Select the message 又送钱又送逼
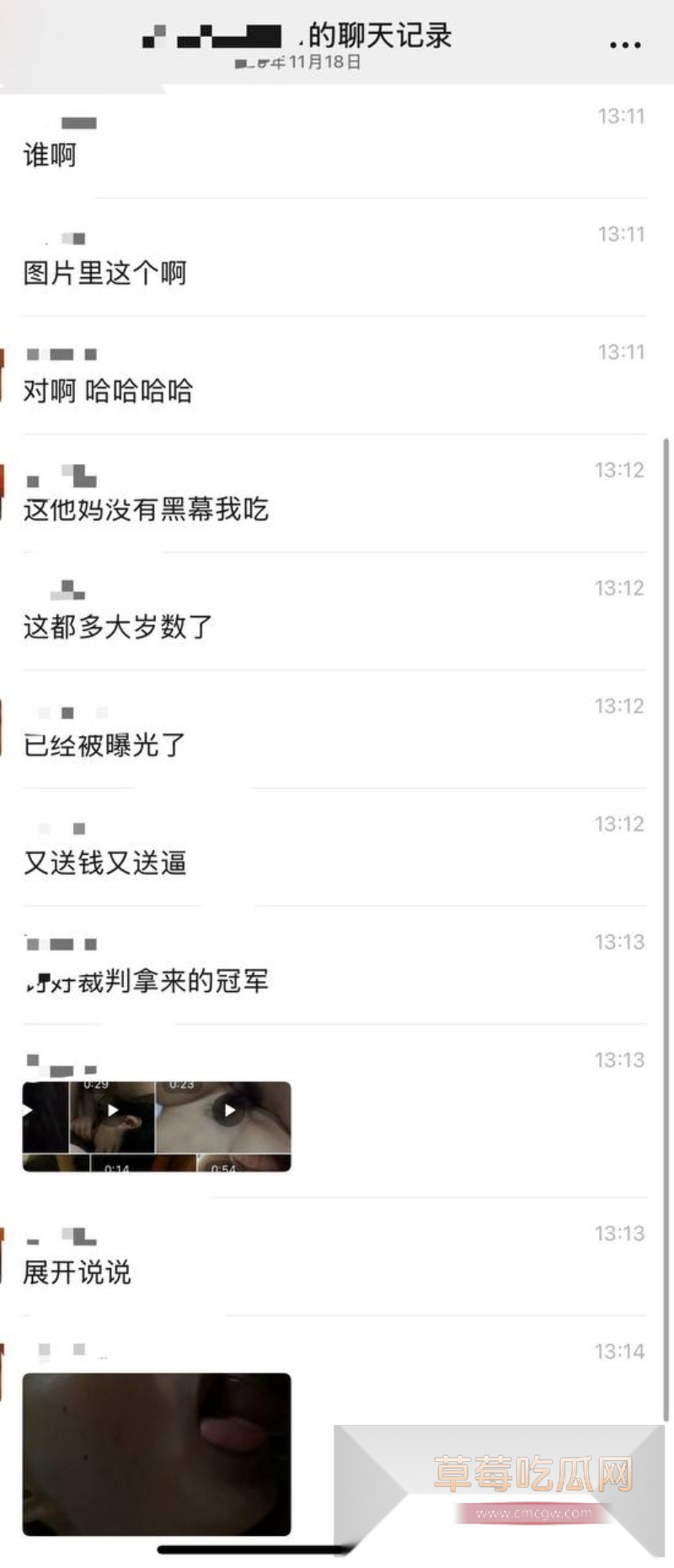Viewport: 674px width, 1568px height. click(x=105, y=863)
